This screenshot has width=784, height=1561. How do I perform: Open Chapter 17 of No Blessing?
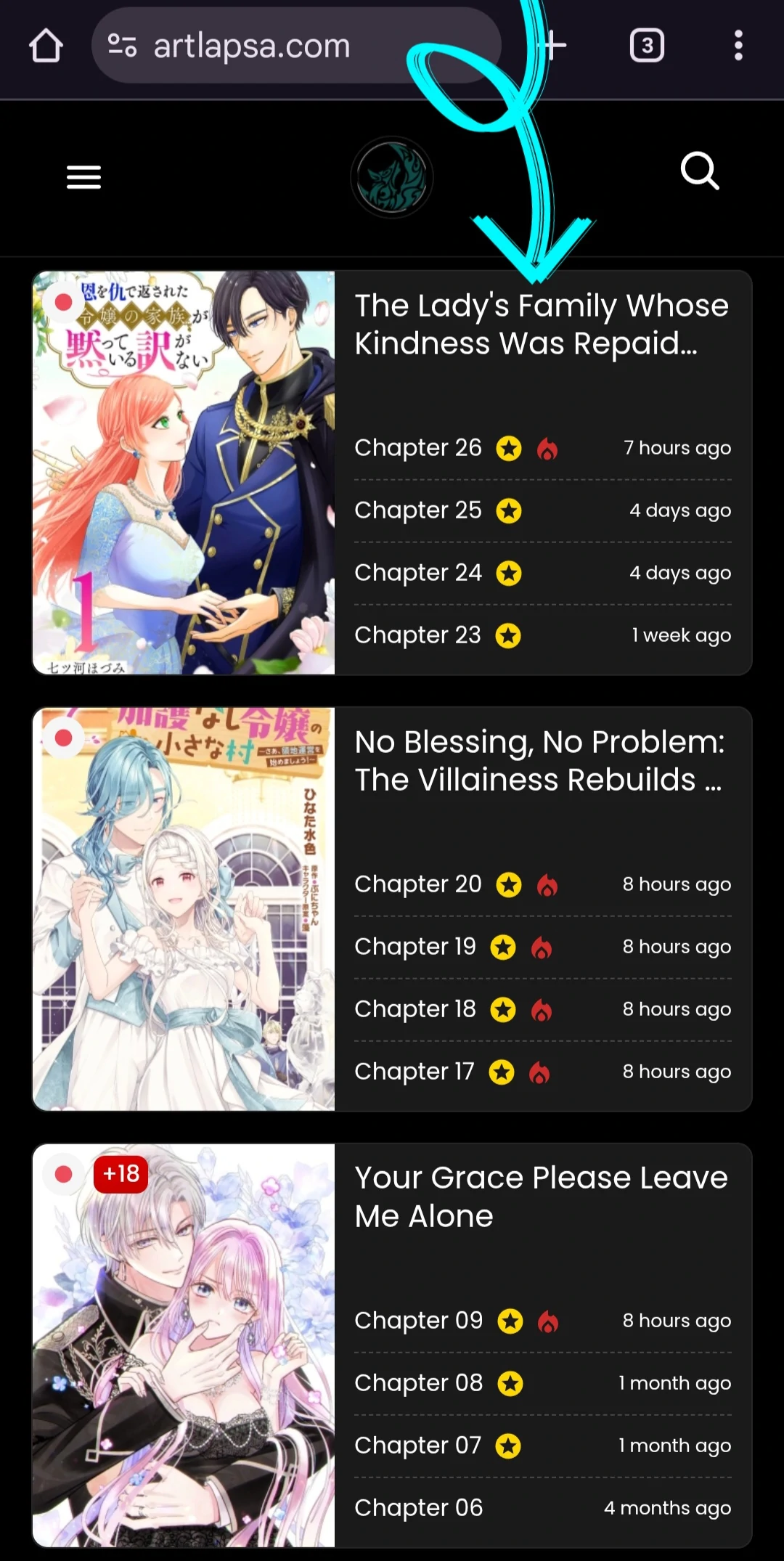tap(415, 1072)
